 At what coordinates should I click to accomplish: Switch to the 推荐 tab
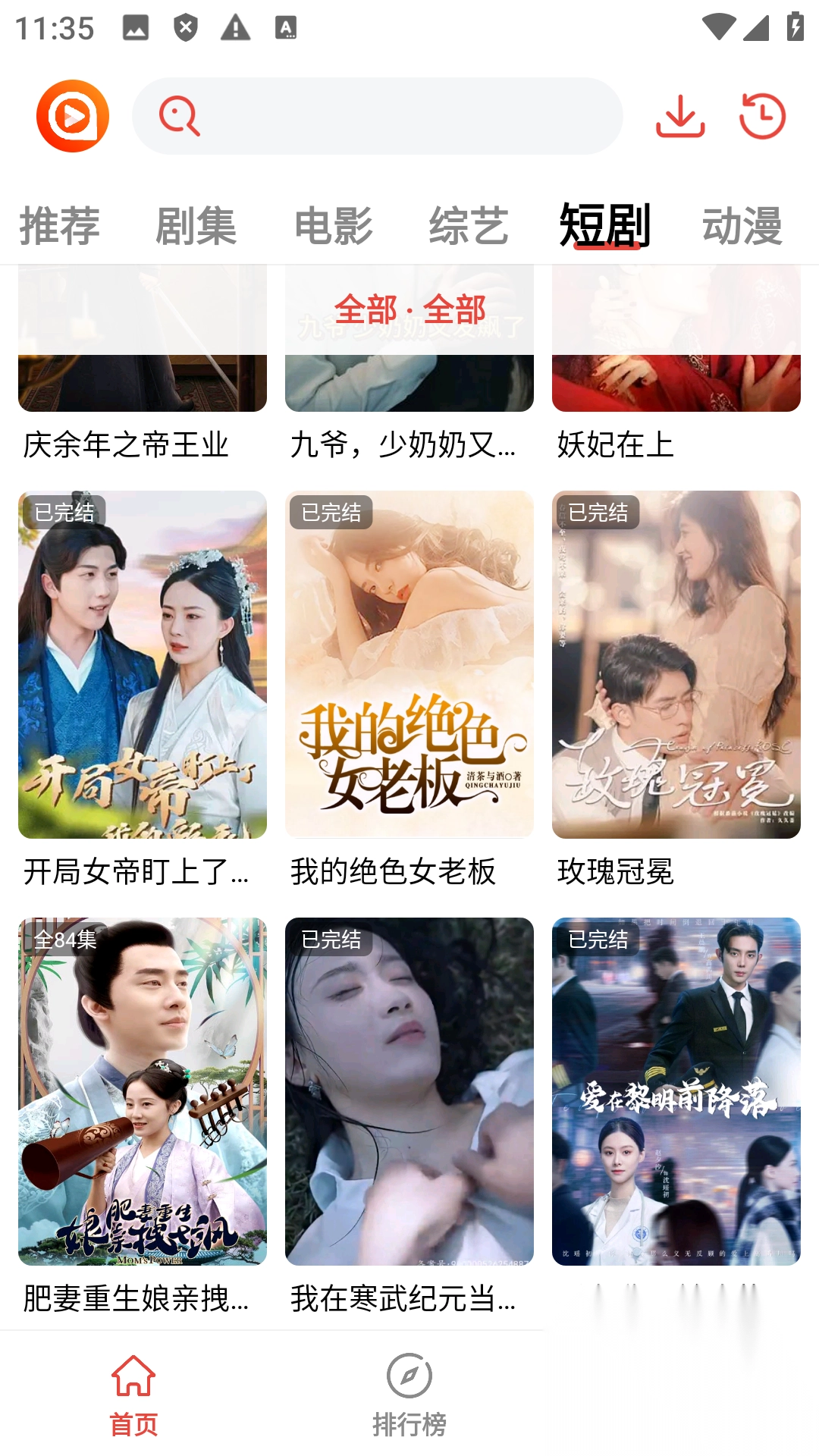coord(59,226)
